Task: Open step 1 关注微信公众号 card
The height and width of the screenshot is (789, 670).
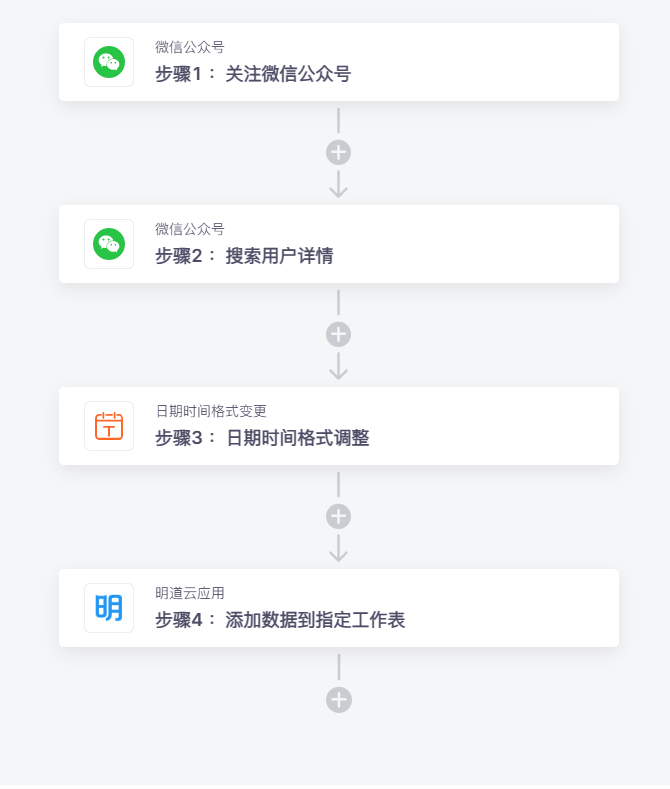Action: (x=338, y=62)
